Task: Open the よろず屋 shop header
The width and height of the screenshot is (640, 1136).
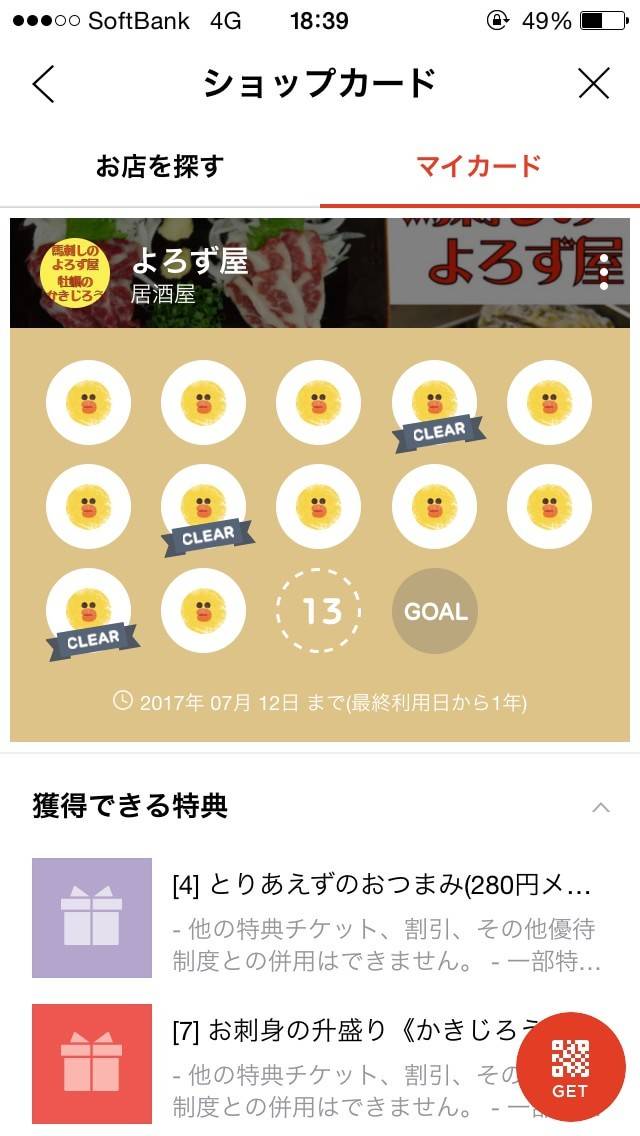Action: click(x=190, y=272)
